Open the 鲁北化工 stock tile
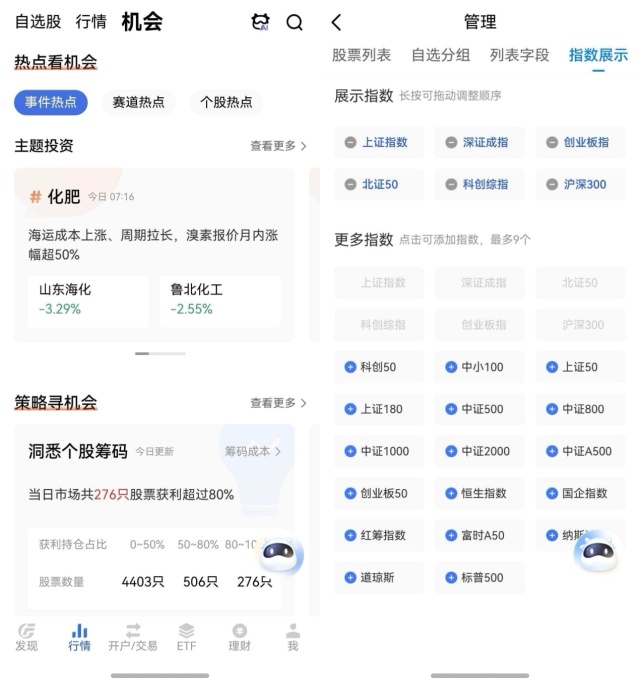Screen dimensions: 640x683 pyautogui.click(x=220, y=301)
